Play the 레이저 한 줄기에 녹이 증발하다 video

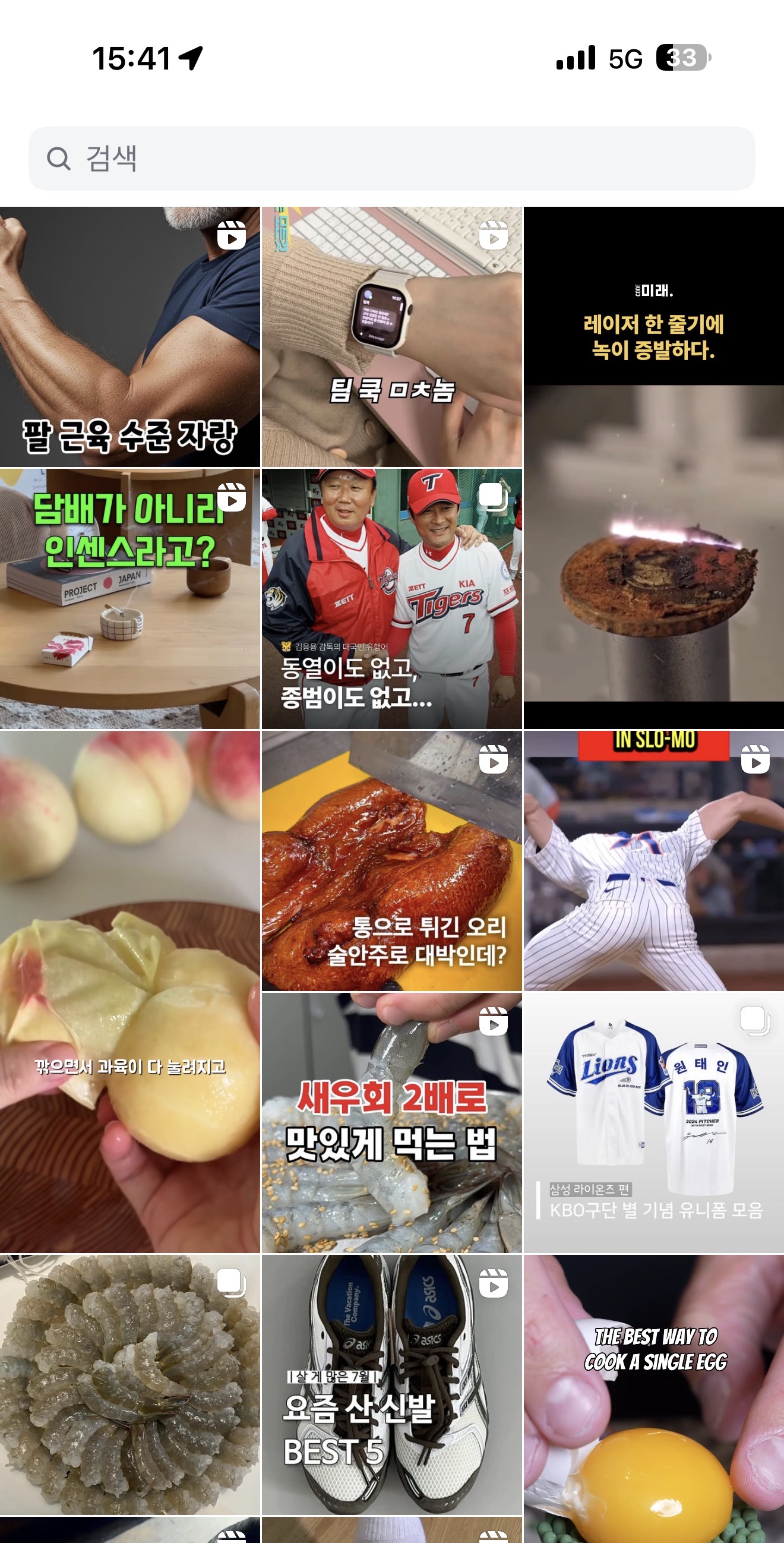[653, 467]
